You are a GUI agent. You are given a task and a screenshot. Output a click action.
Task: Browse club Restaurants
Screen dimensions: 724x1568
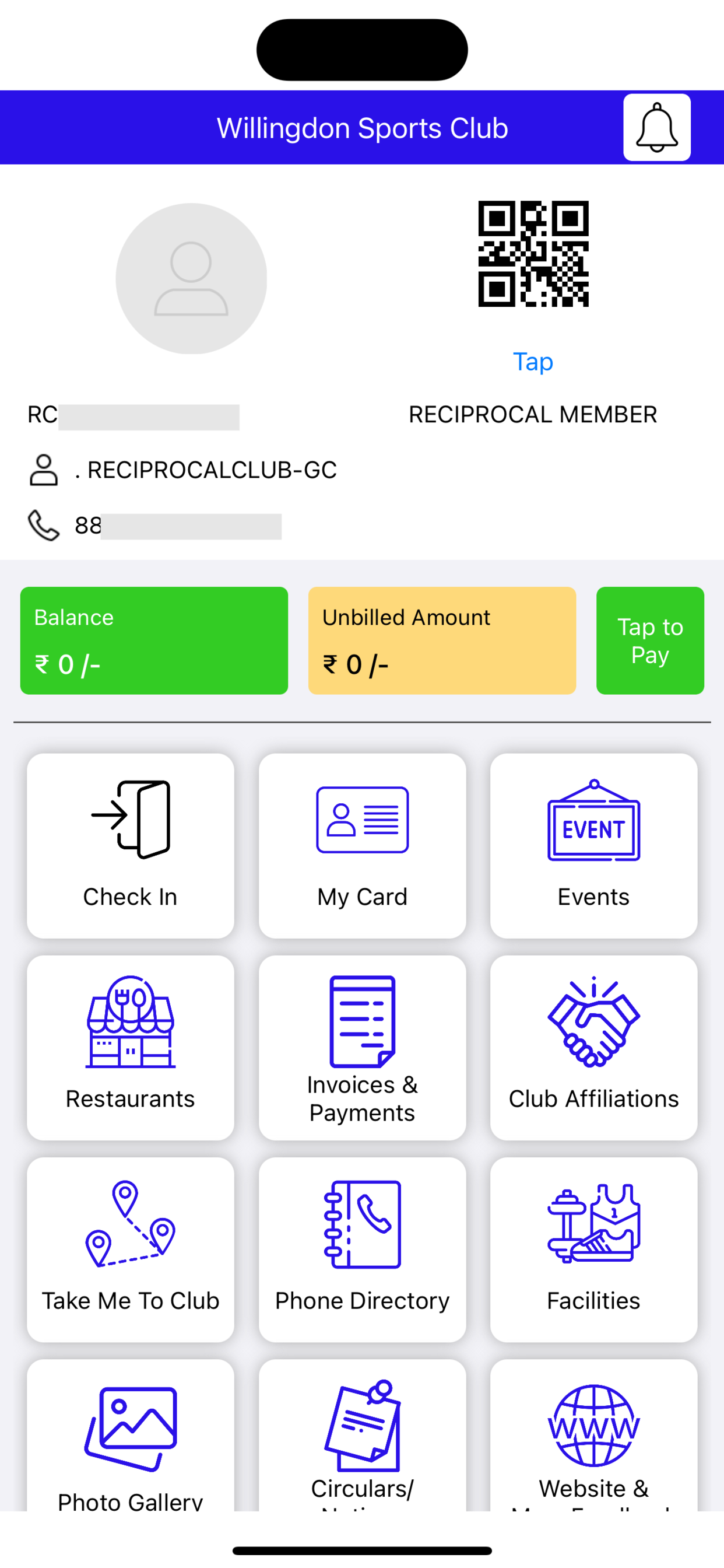click(x=129, y=1047)
